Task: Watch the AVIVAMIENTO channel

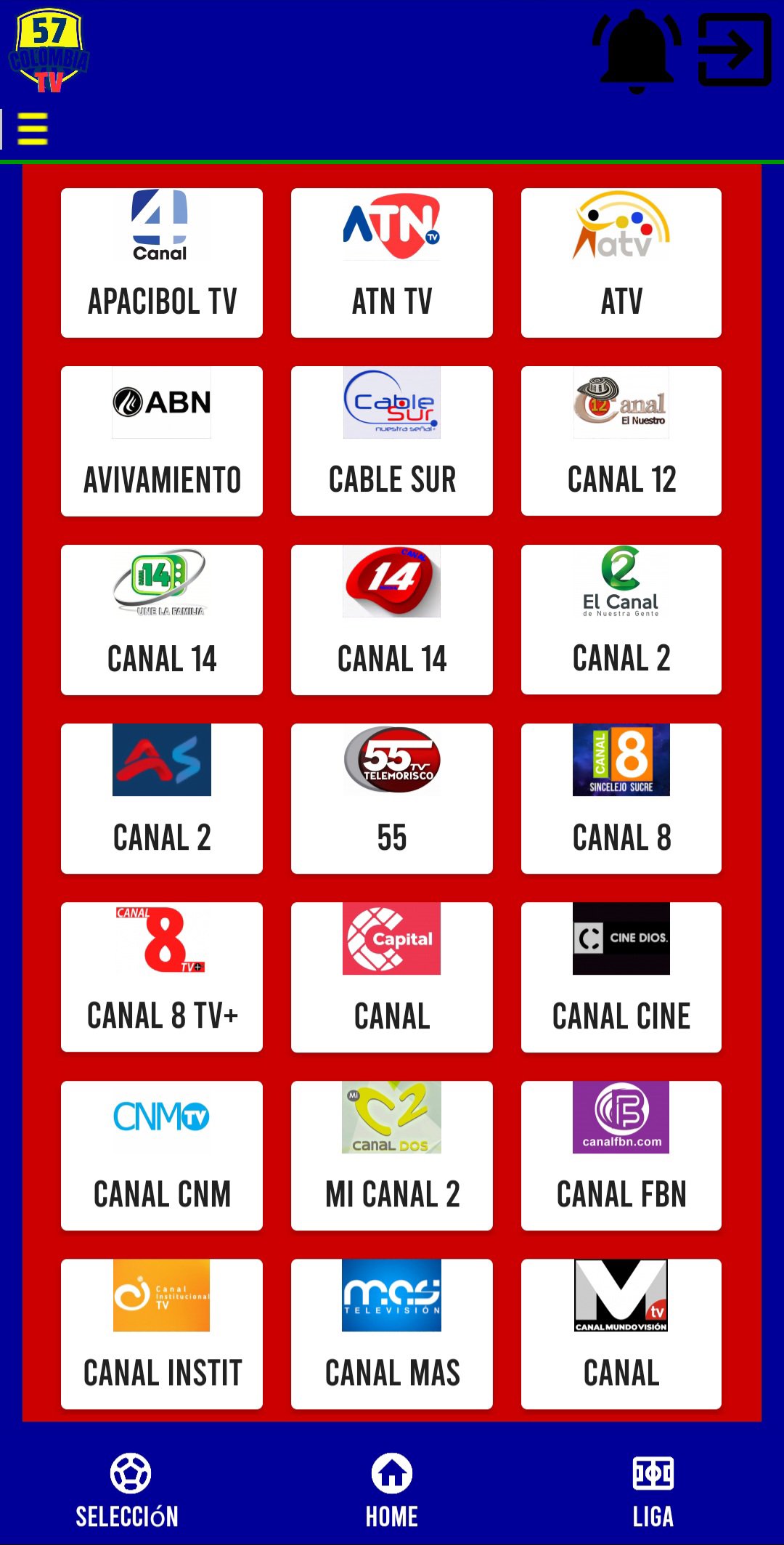Action: pyautogui.click(x=162, y=441)
